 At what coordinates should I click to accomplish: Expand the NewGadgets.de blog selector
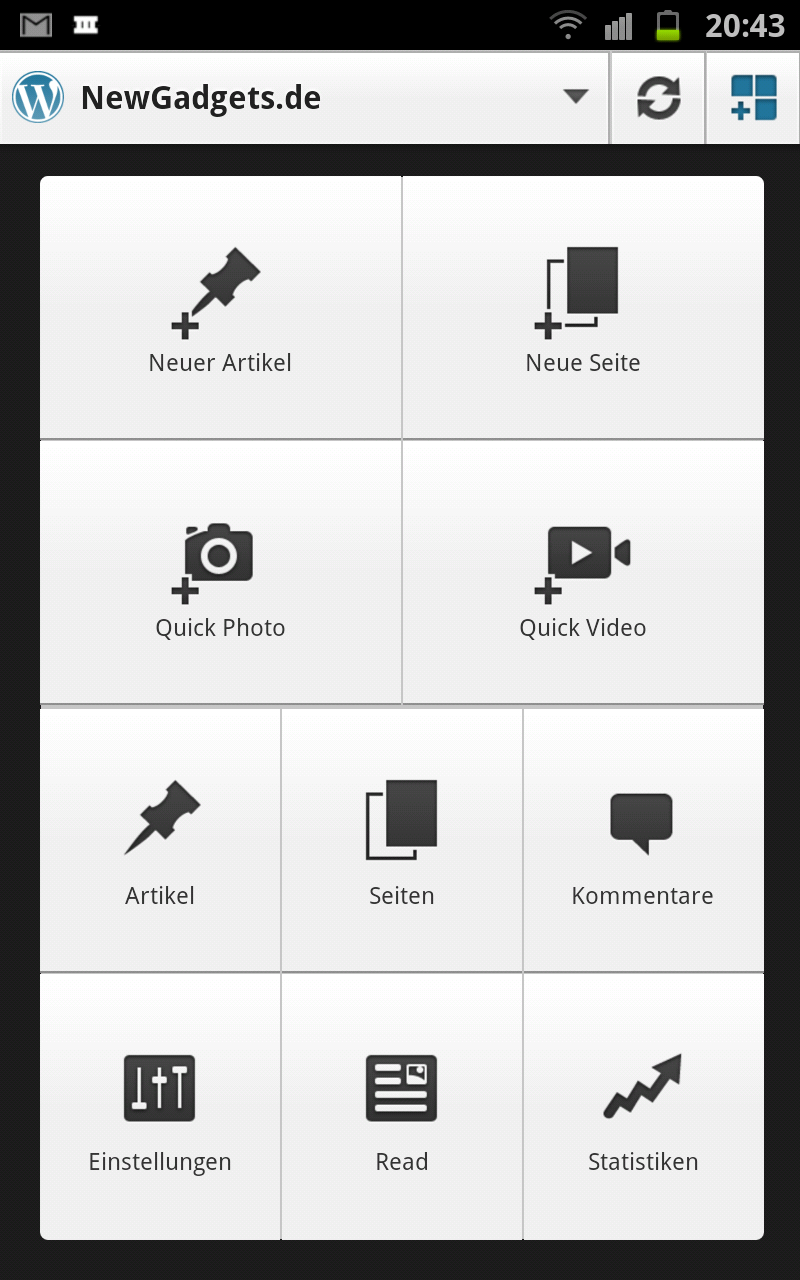click(304, 98)
